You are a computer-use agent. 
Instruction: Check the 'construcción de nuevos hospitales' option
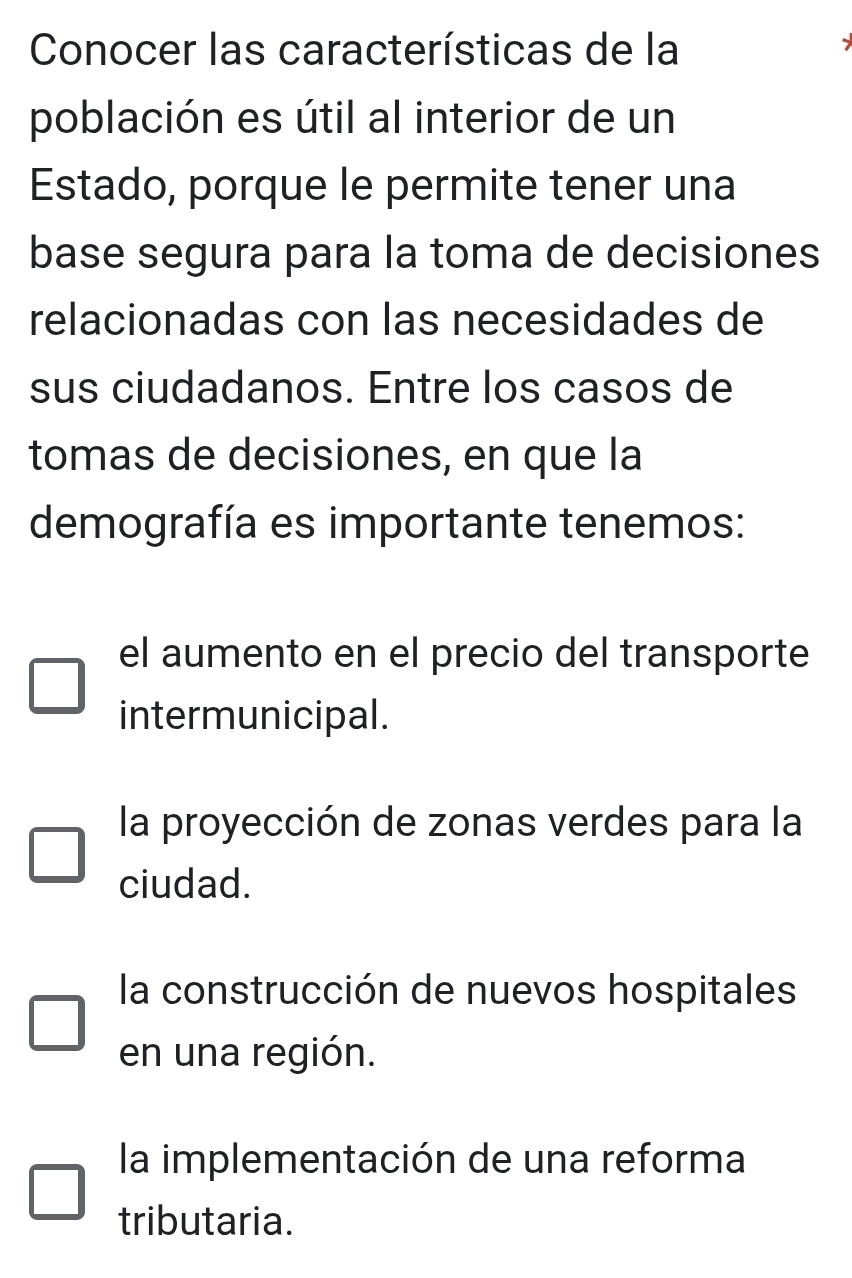[57, 1021]
